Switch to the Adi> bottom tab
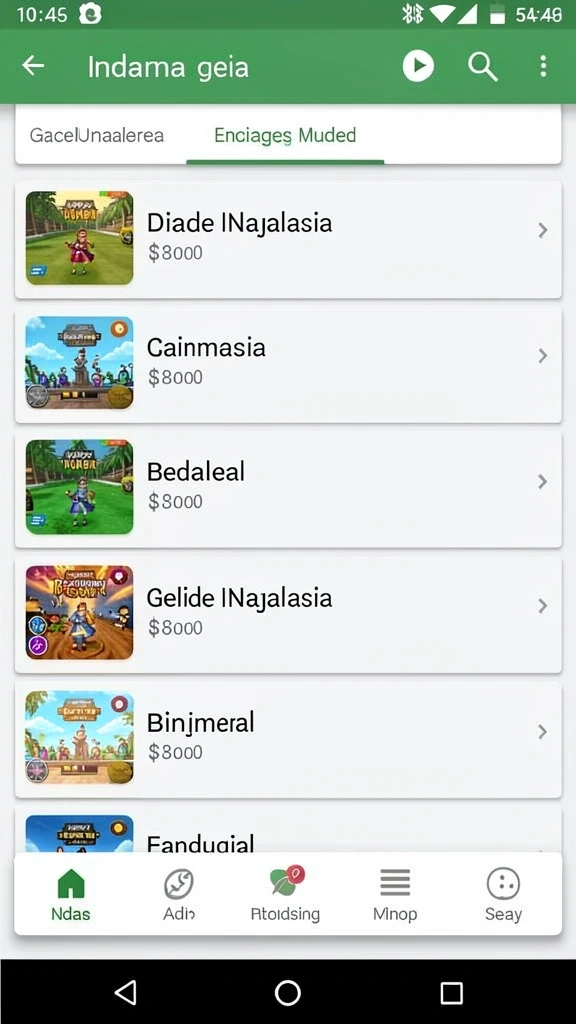 tap(179, 895)
